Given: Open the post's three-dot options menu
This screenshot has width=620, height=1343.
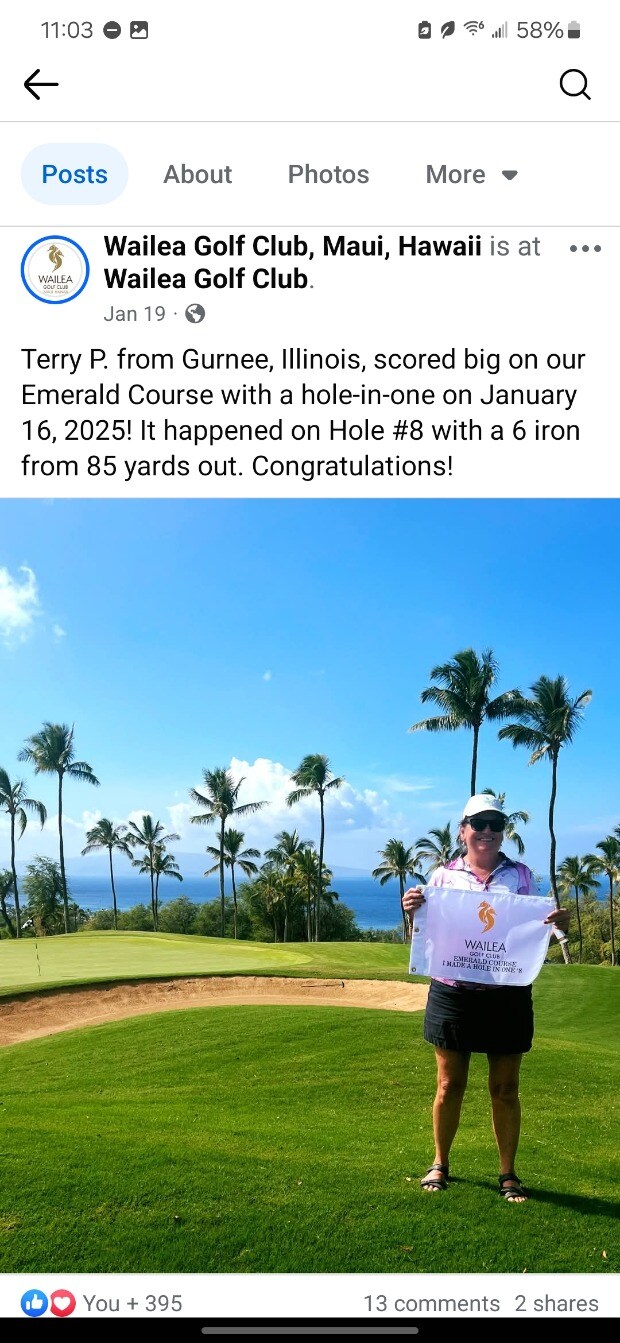Looking at the screenshot, I should pyautogui.click(x=585, y=249).
